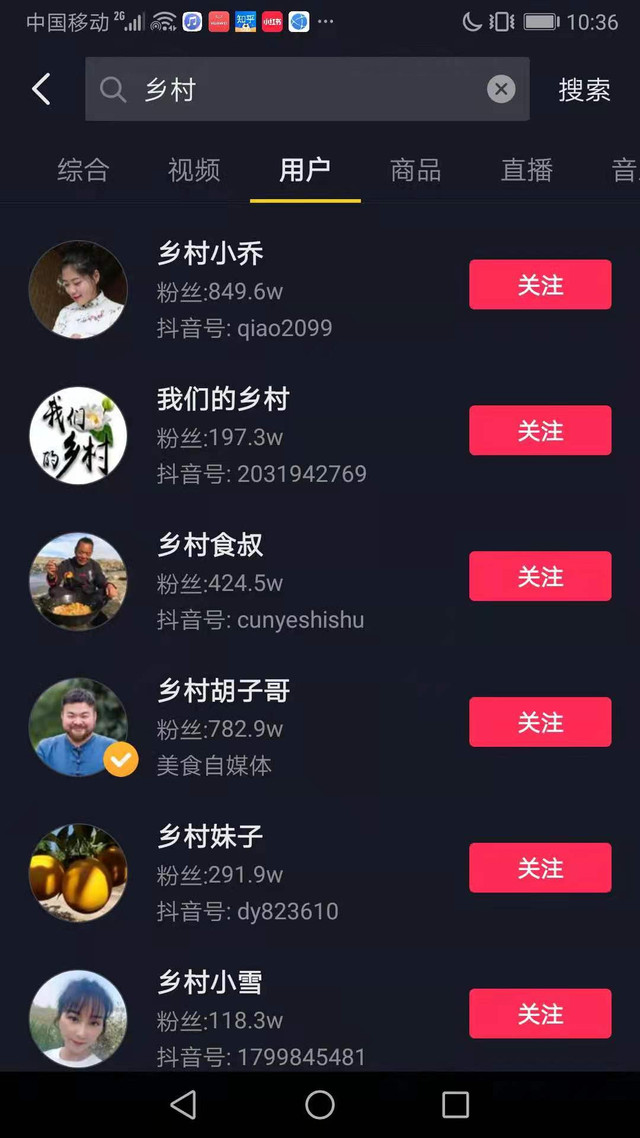Follow 我们的乡村 with its 关注 button

(x=540, y=431)
